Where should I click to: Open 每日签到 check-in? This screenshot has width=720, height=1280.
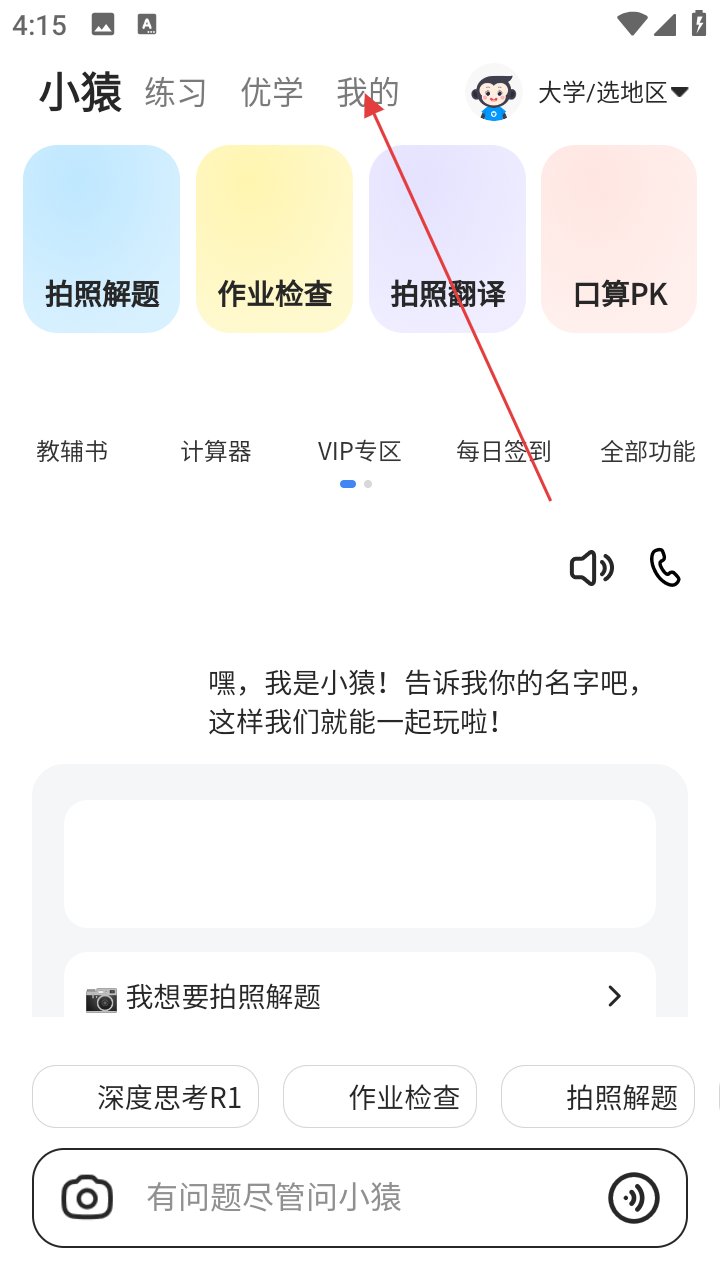[x=504, y=451]
